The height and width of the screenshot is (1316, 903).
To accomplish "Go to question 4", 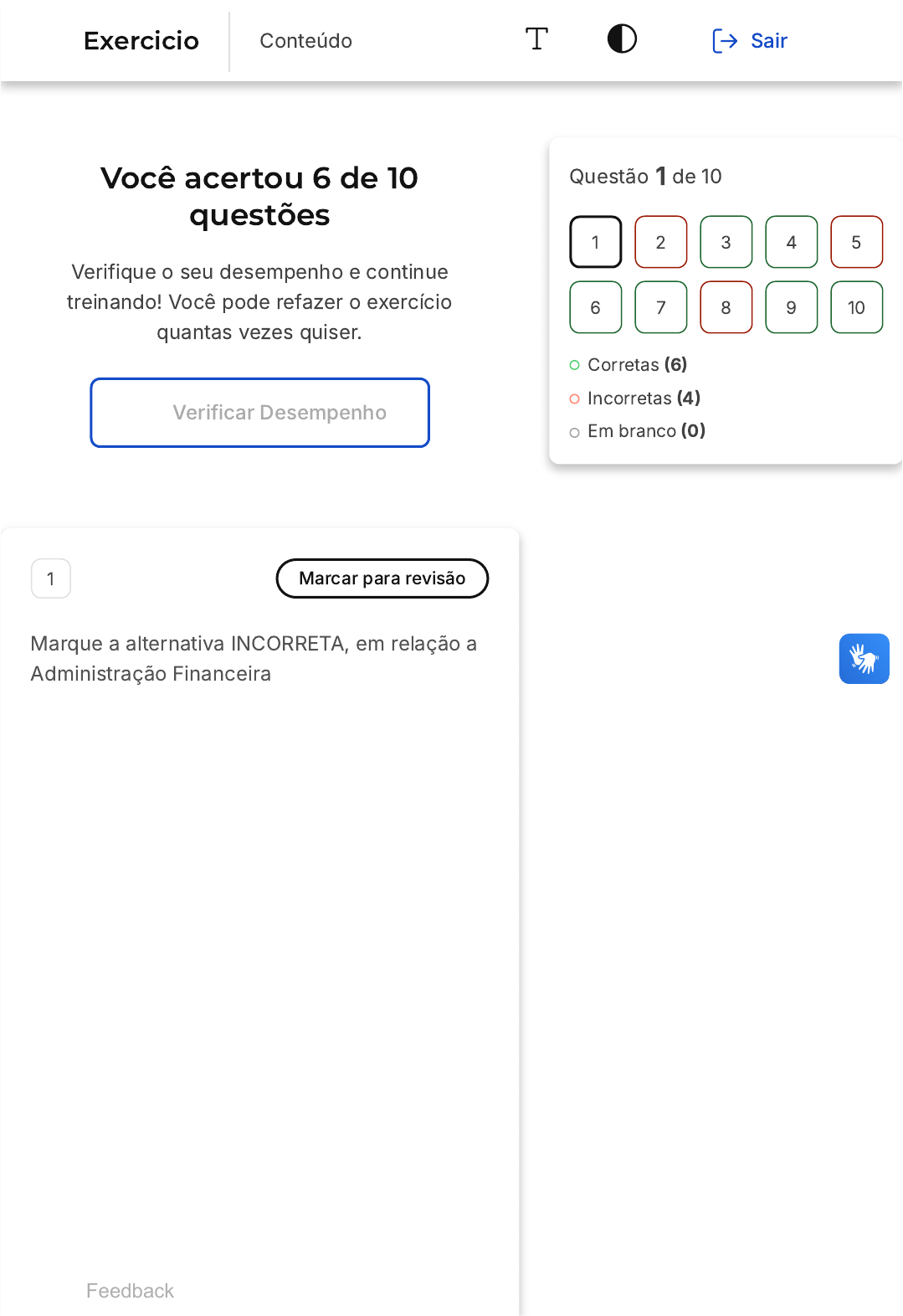I will pyautogui.click(x=792, y=242).
